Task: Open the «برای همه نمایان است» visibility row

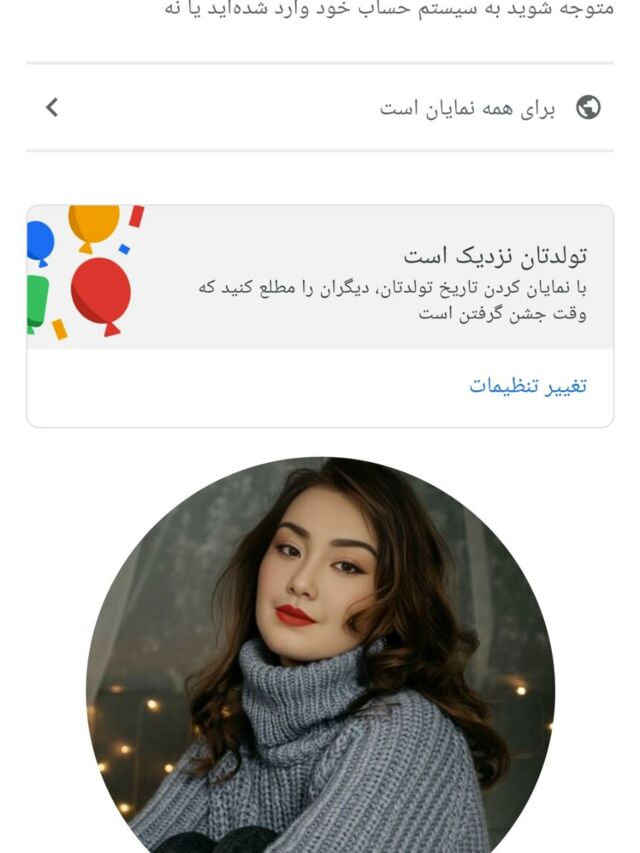Action: click(320, 108)
